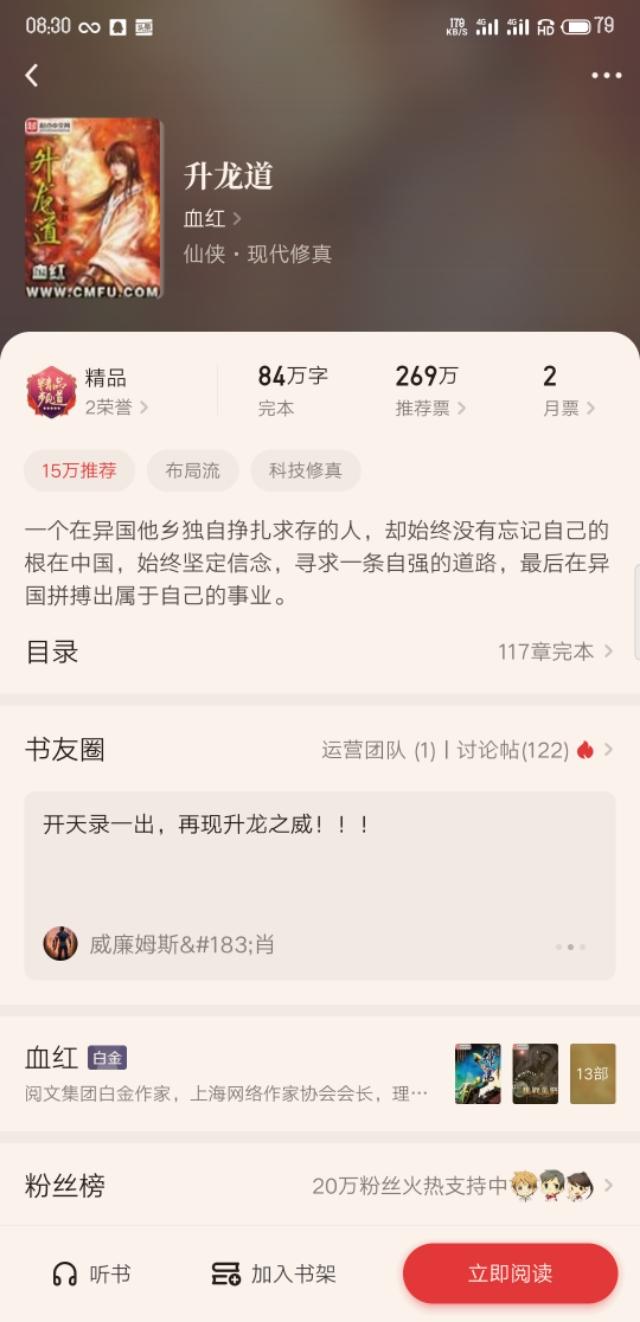Viewport: 640px width, 1322px height.
Task: View the 精品 2荣誉 honors
Action: [88, 391]
